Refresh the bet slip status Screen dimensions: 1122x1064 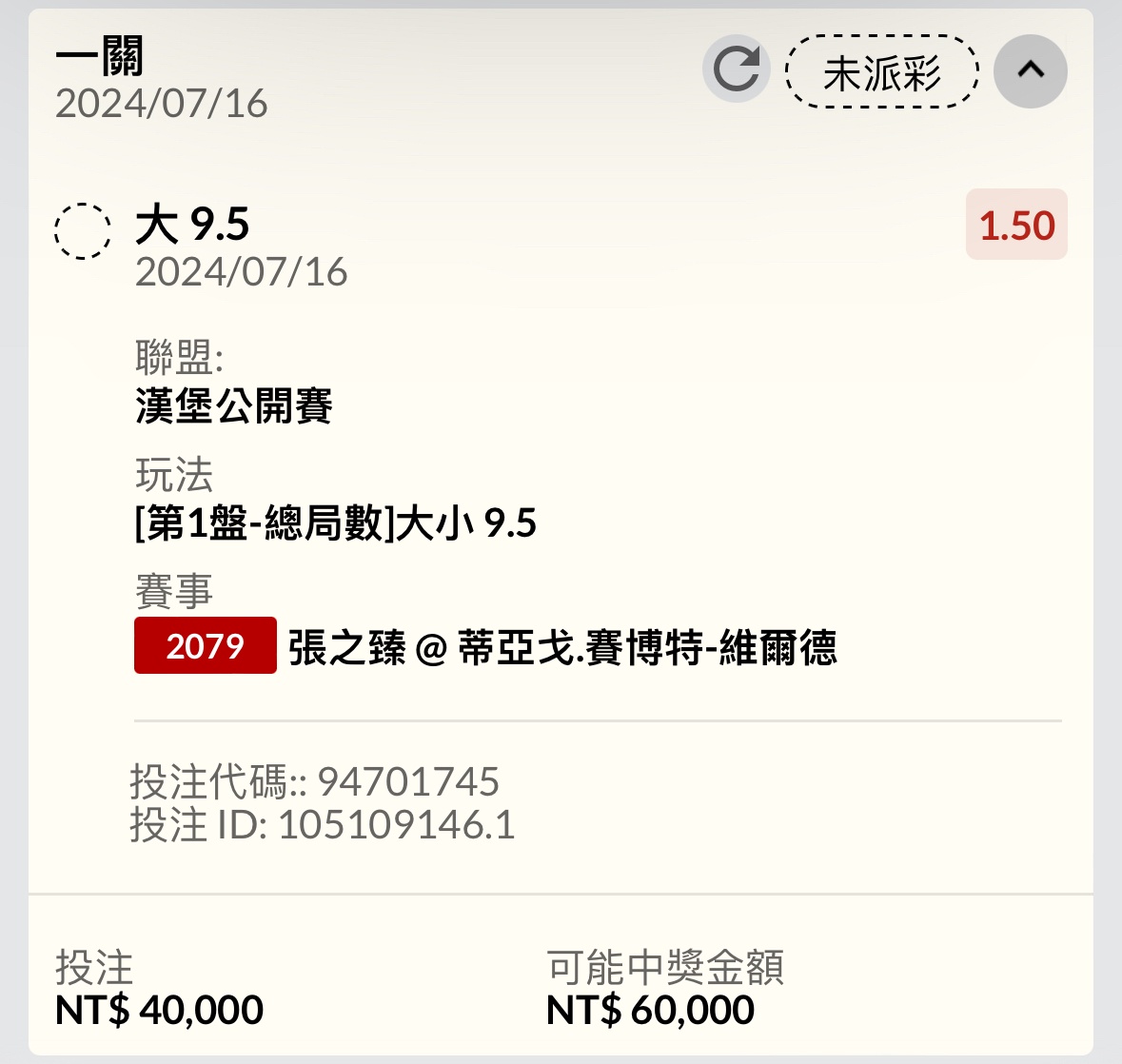pos(736,70)
